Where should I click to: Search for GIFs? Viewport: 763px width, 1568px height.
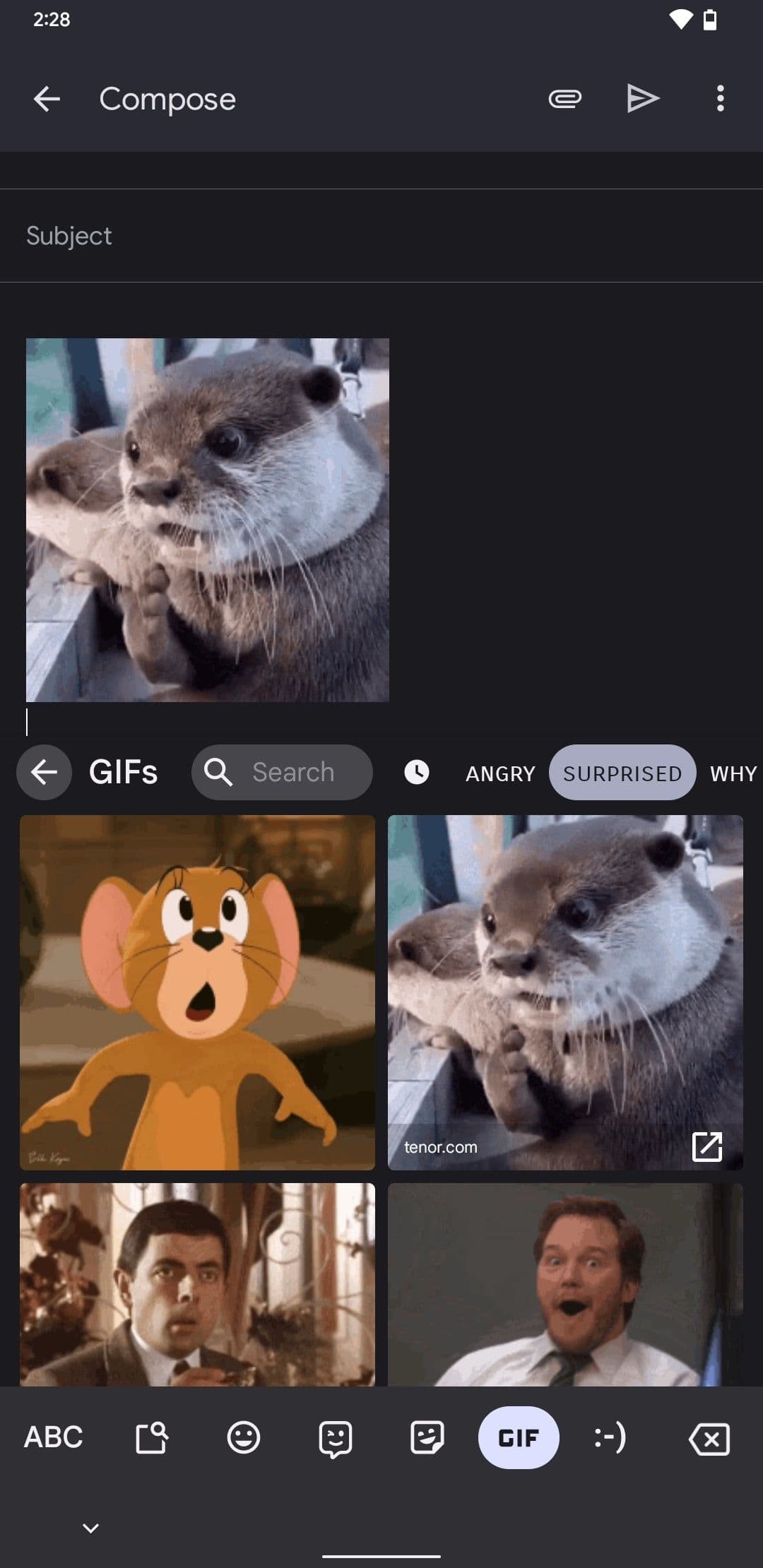pos(283,772)
